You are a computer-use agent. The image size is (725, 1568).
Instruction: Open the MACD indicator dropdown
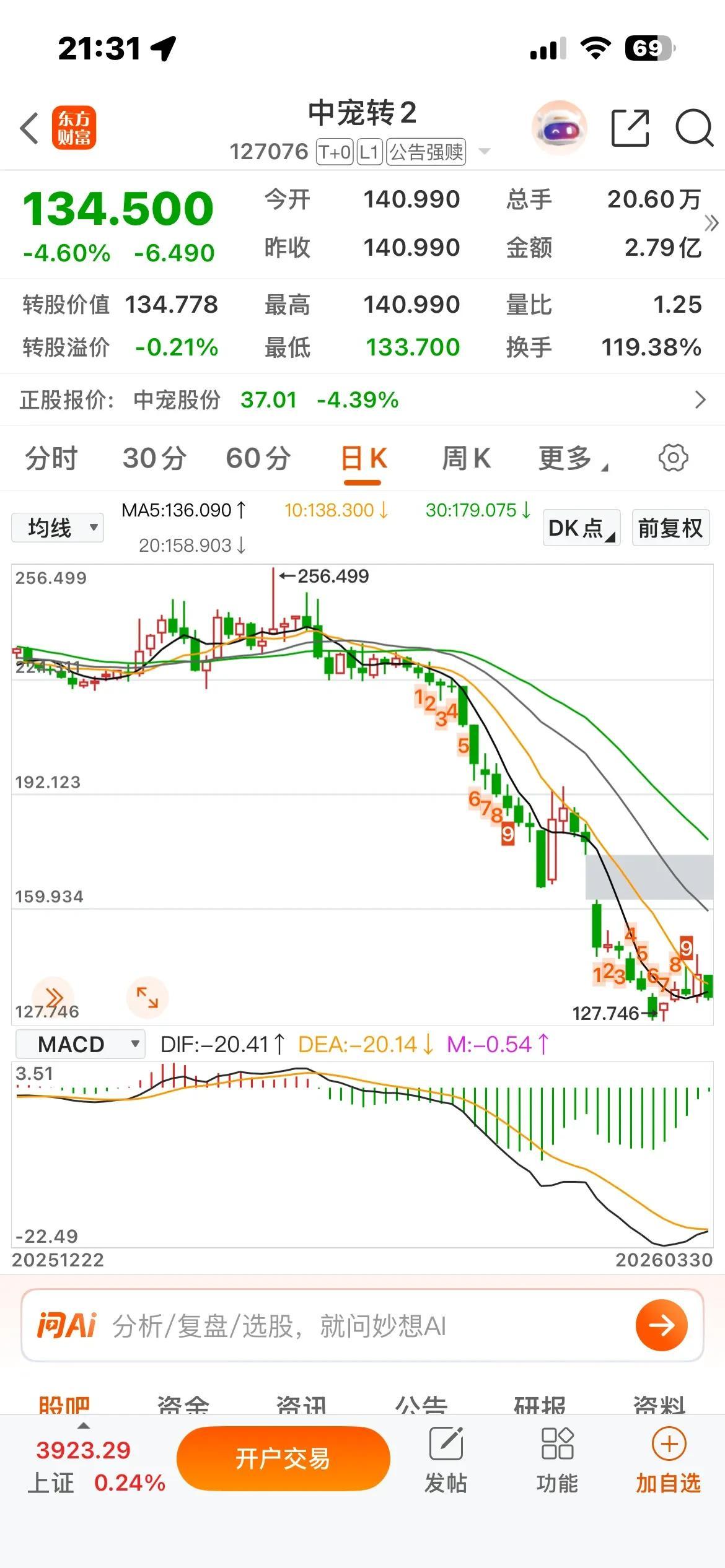[80, 1045]
